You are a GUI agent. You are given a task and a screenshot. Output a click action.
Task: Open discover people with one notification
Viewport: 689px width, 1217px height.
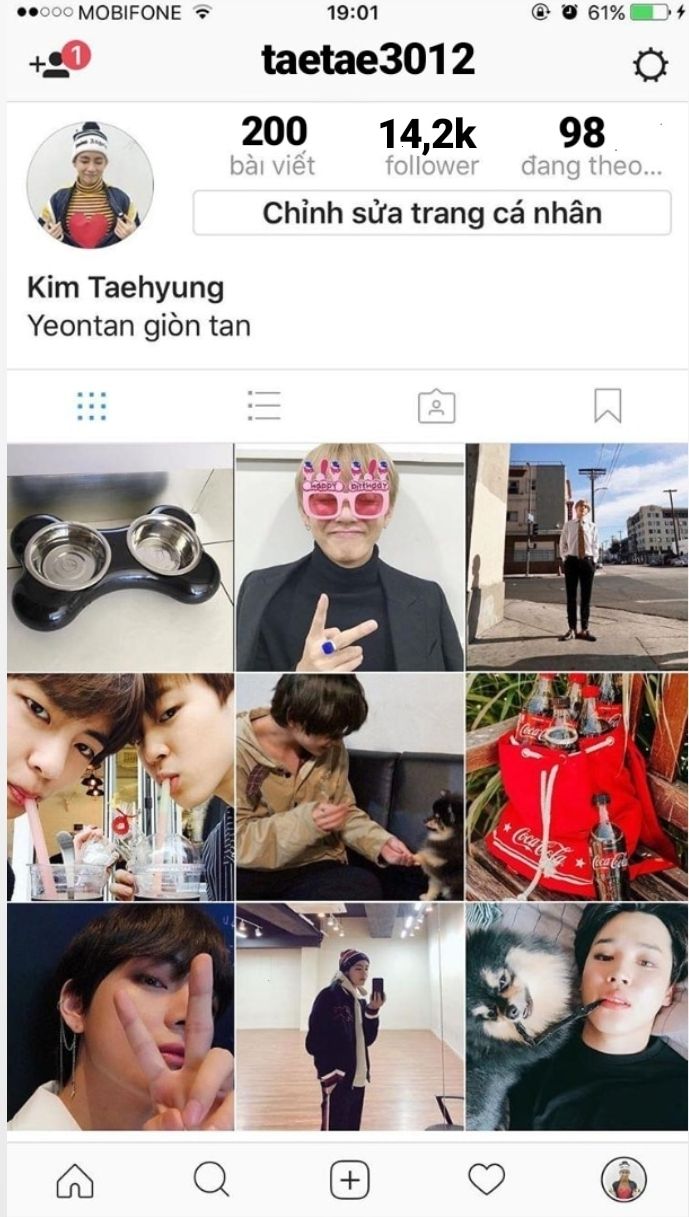point(58,64)
